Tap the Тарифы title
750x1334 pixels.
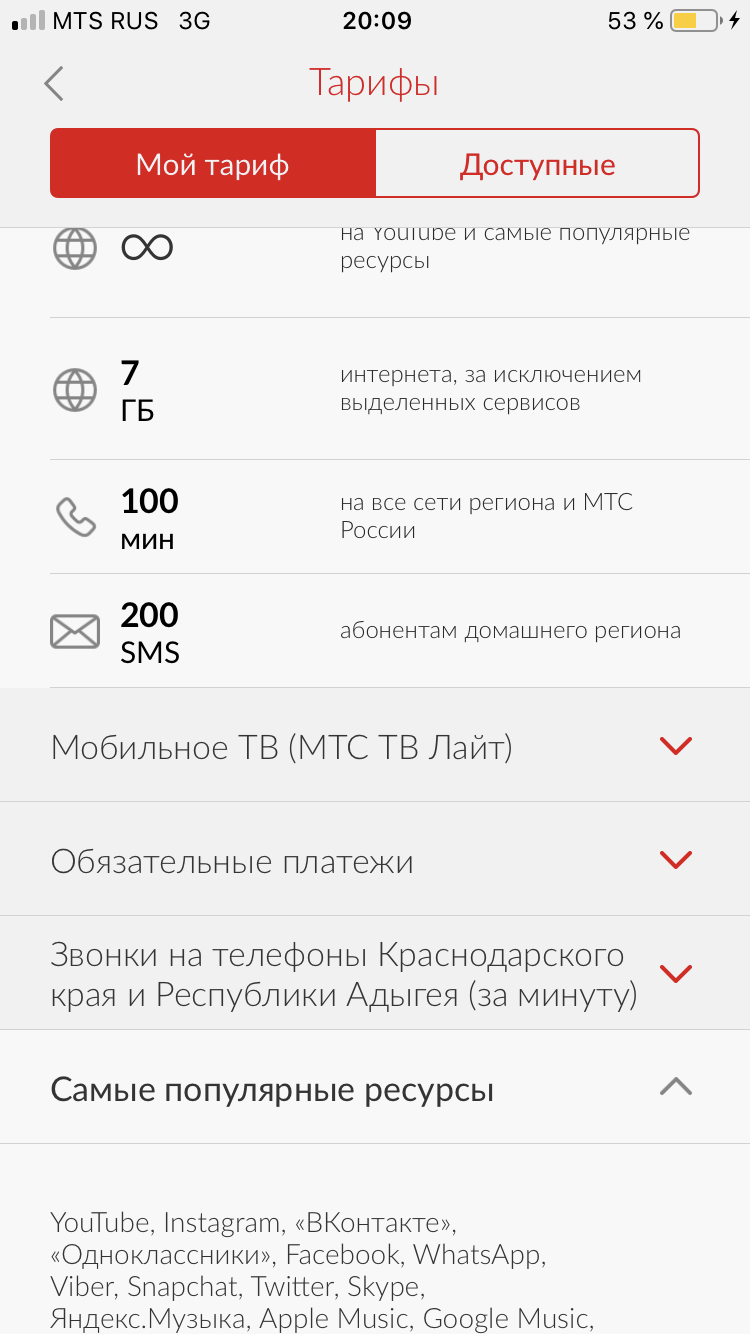[375, 84]
